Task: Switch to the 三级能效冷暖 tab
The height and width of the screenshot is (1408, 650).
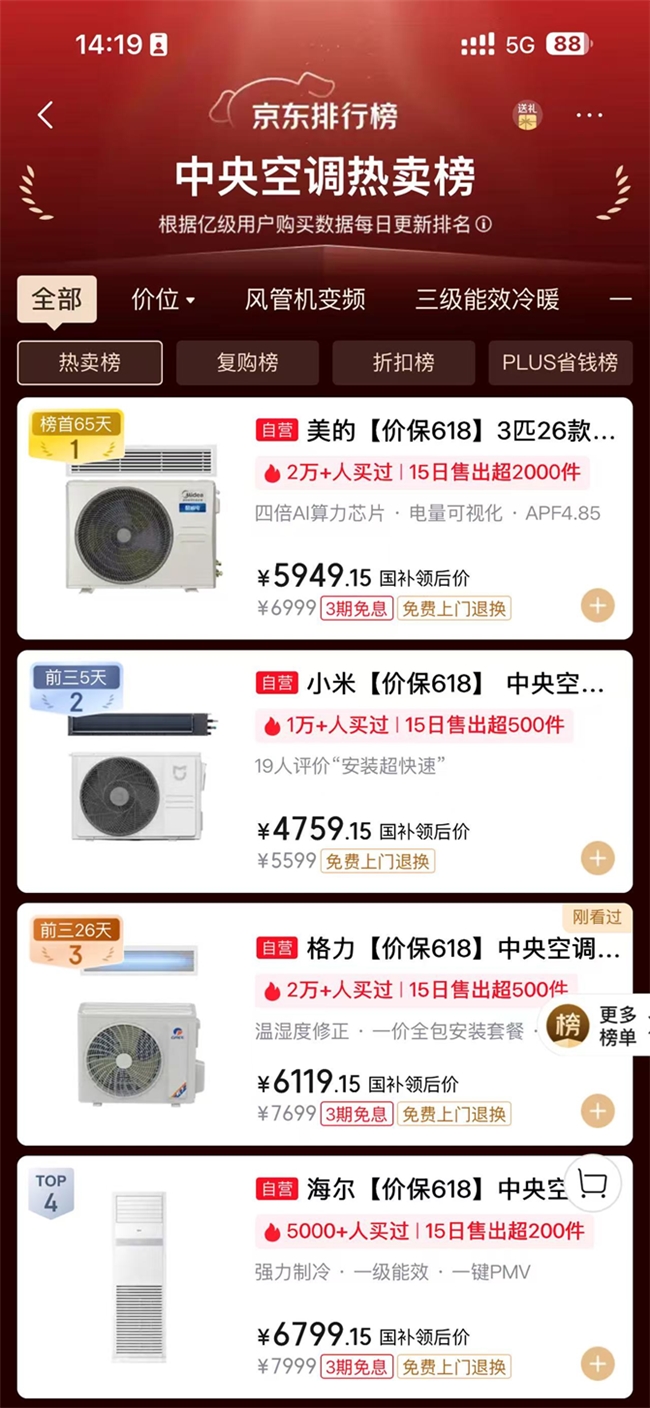Action: coord(488,299)
